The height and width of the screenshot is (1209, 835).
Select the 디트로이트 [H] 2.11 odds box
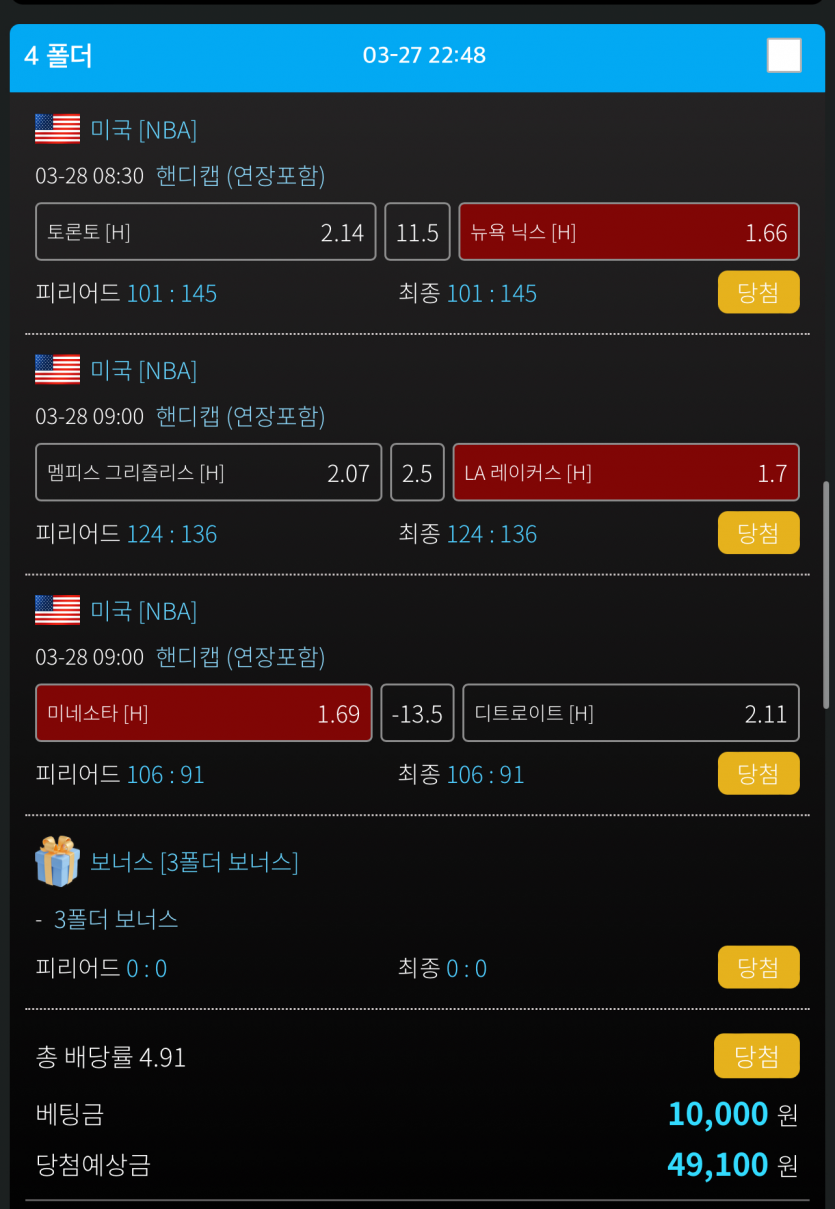tap(631, 713)
